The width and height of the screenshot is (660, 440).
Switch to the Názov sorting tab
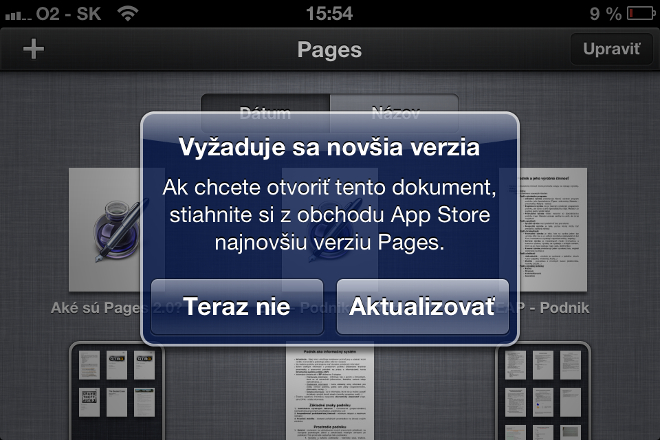(x=395, y=106)
